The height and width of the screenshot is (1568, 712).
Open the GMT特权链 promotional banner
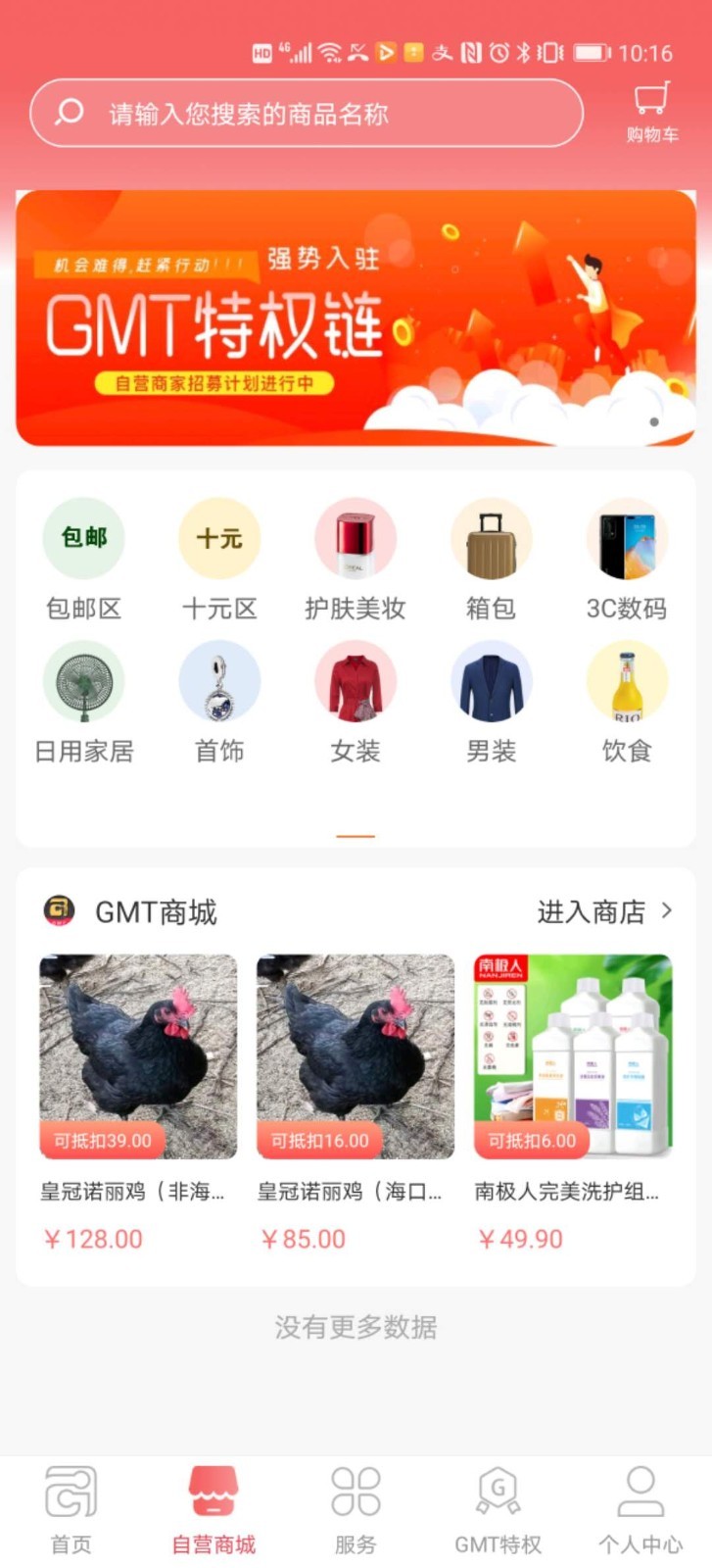click(x=356, y=318)
